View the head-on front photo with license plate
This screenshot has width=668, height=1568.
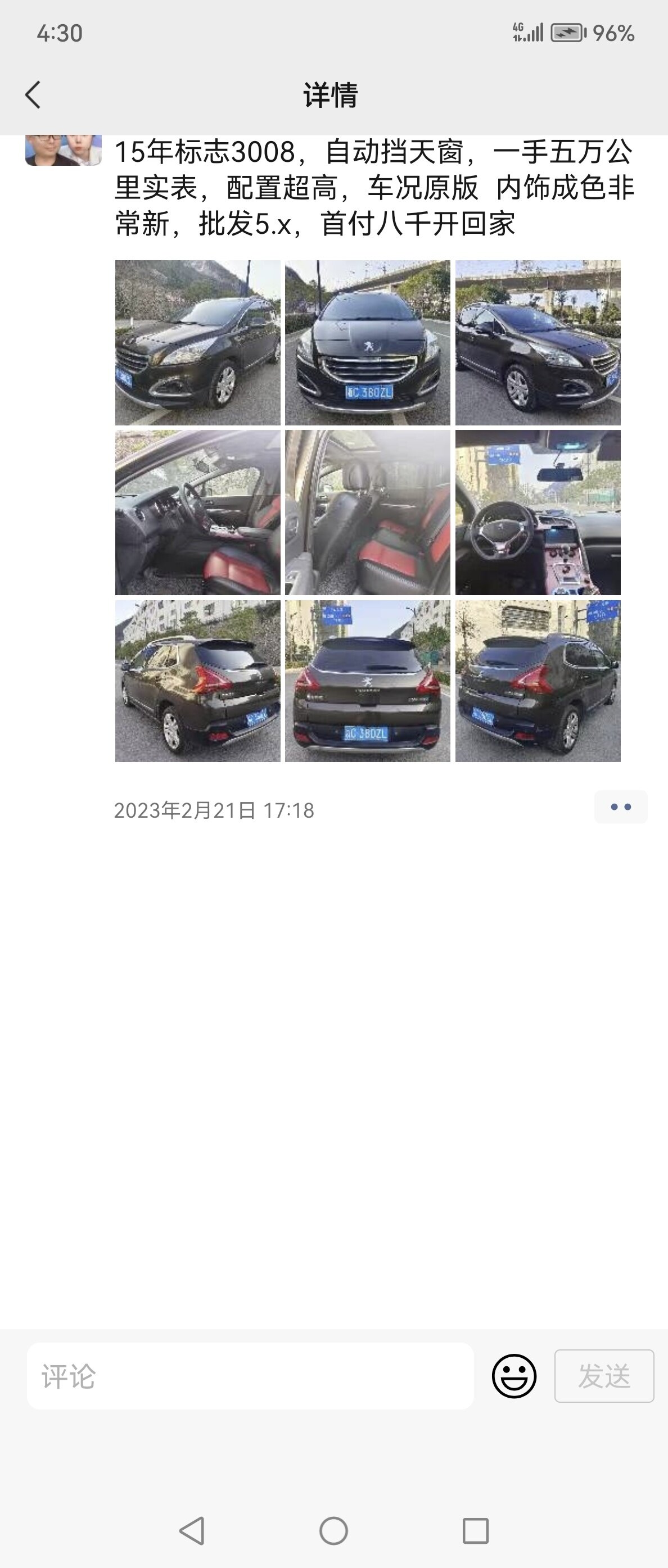point(368,343)
